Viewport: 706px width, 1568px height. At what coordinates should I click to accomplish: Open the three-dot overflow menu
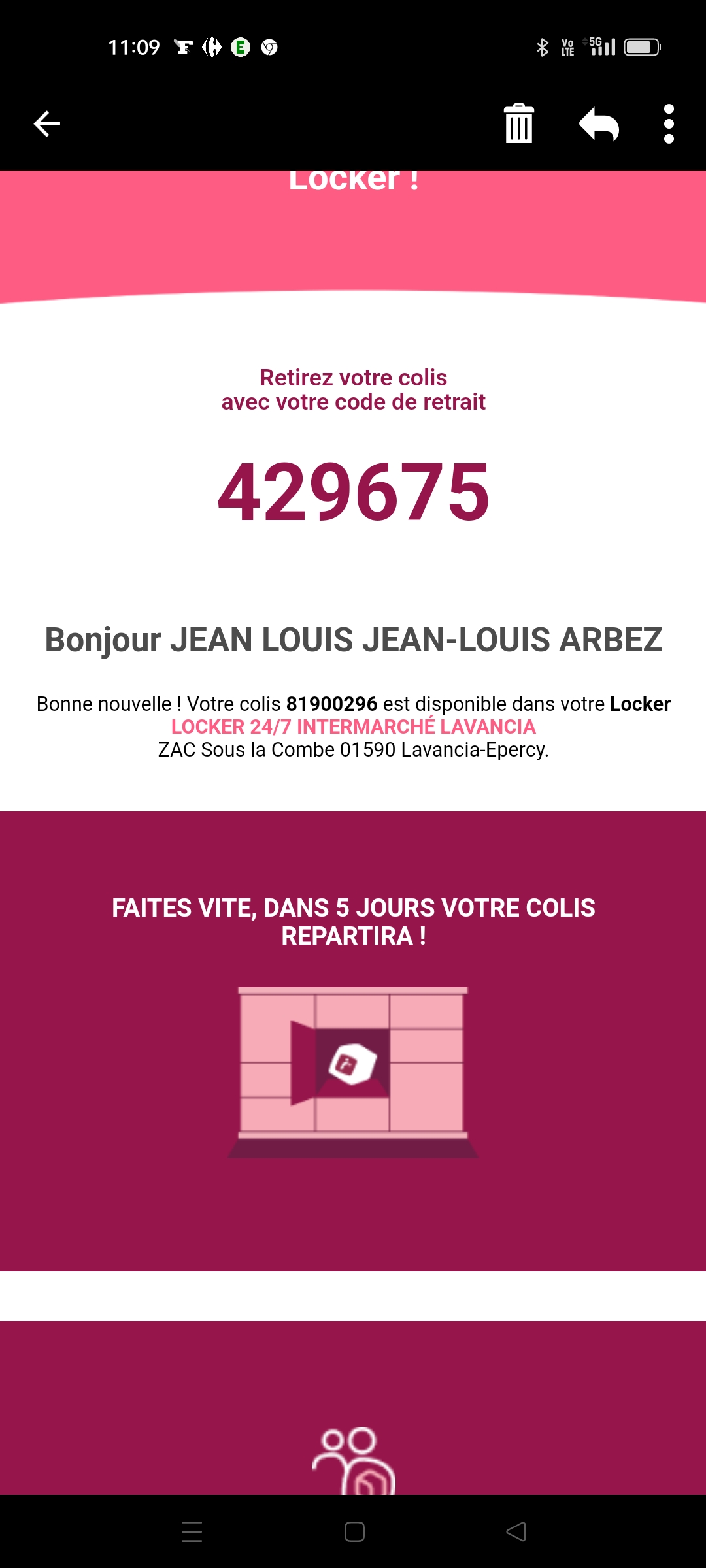[669, 123]
